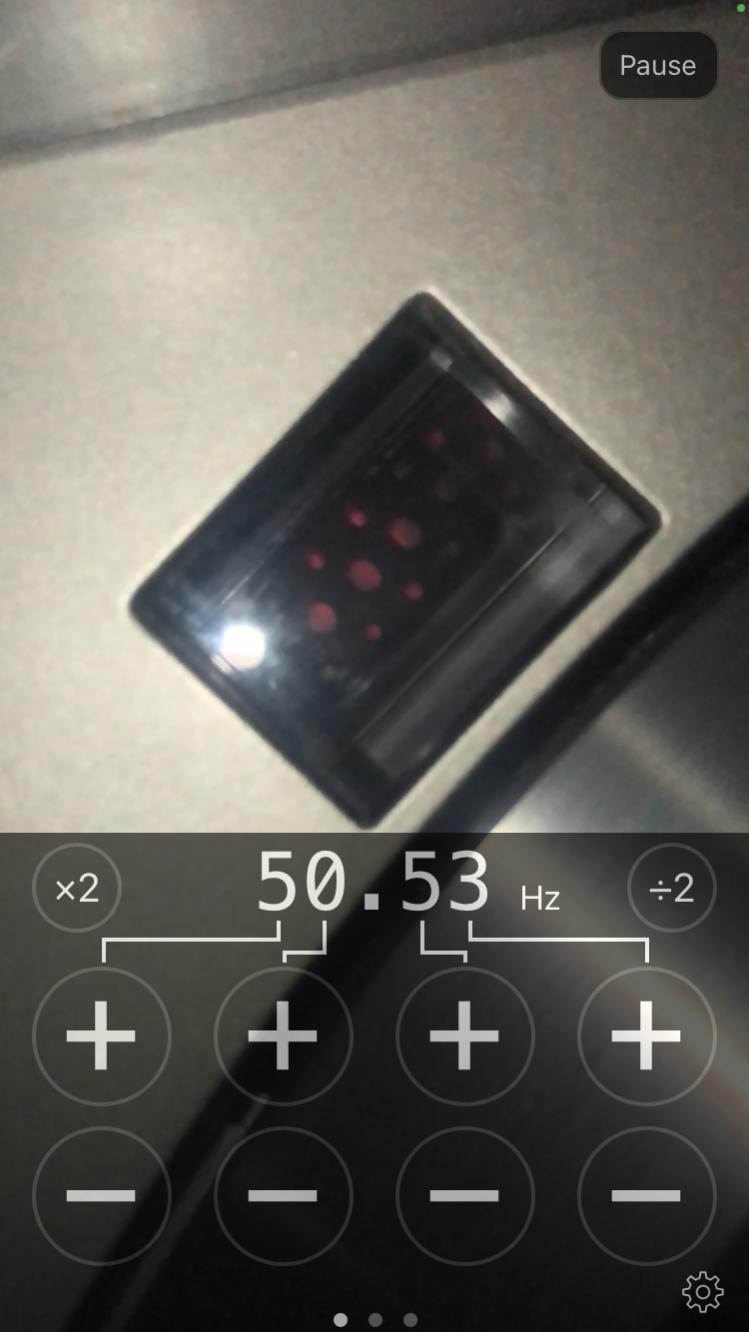Increase the hundredths digit with plus
The height and width of the screenshot is (1332, 749).
[x=647, y=1036]
